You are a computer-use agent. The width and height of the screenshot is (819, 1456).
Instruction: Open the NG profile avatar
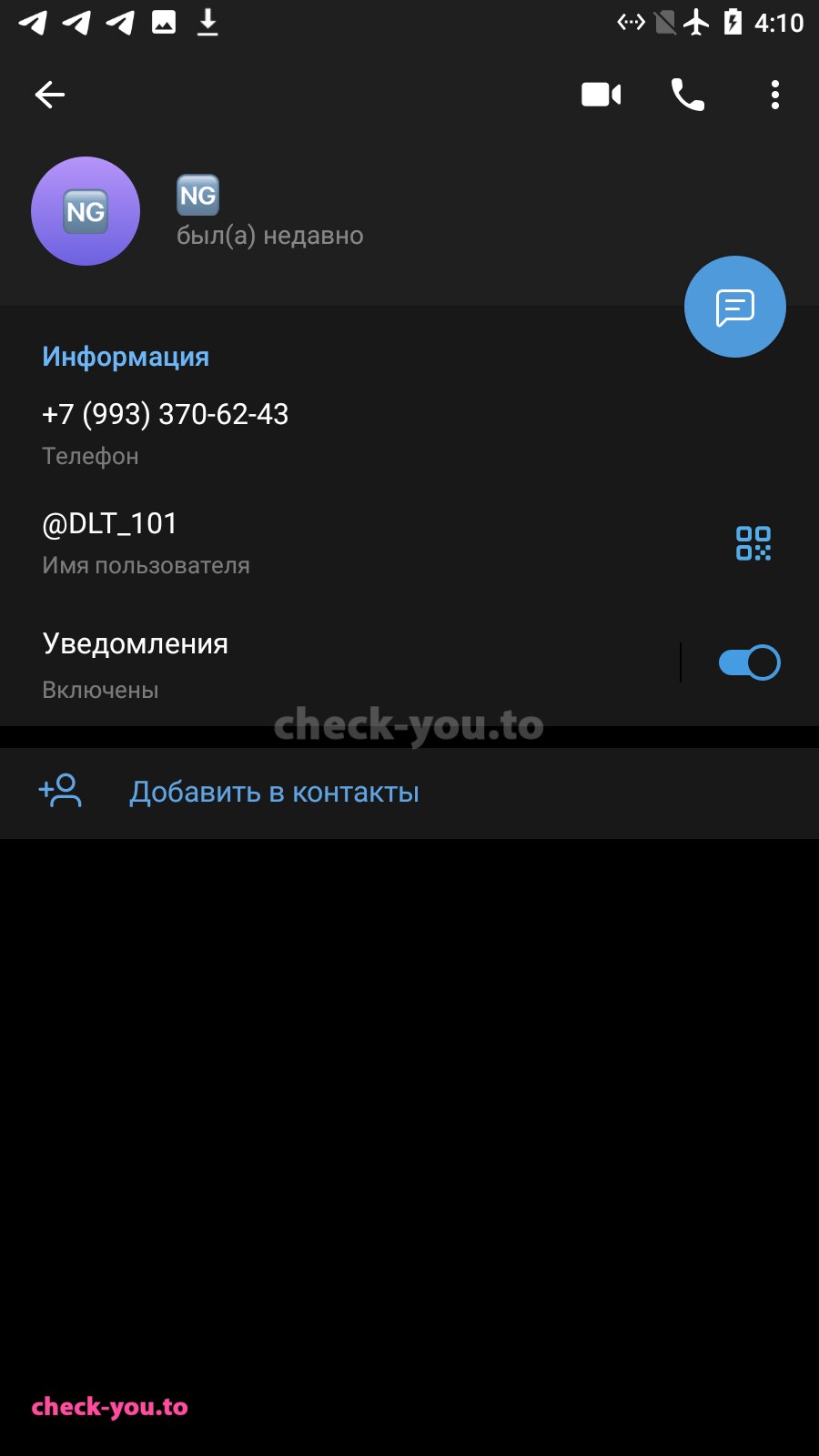point(86,211)
